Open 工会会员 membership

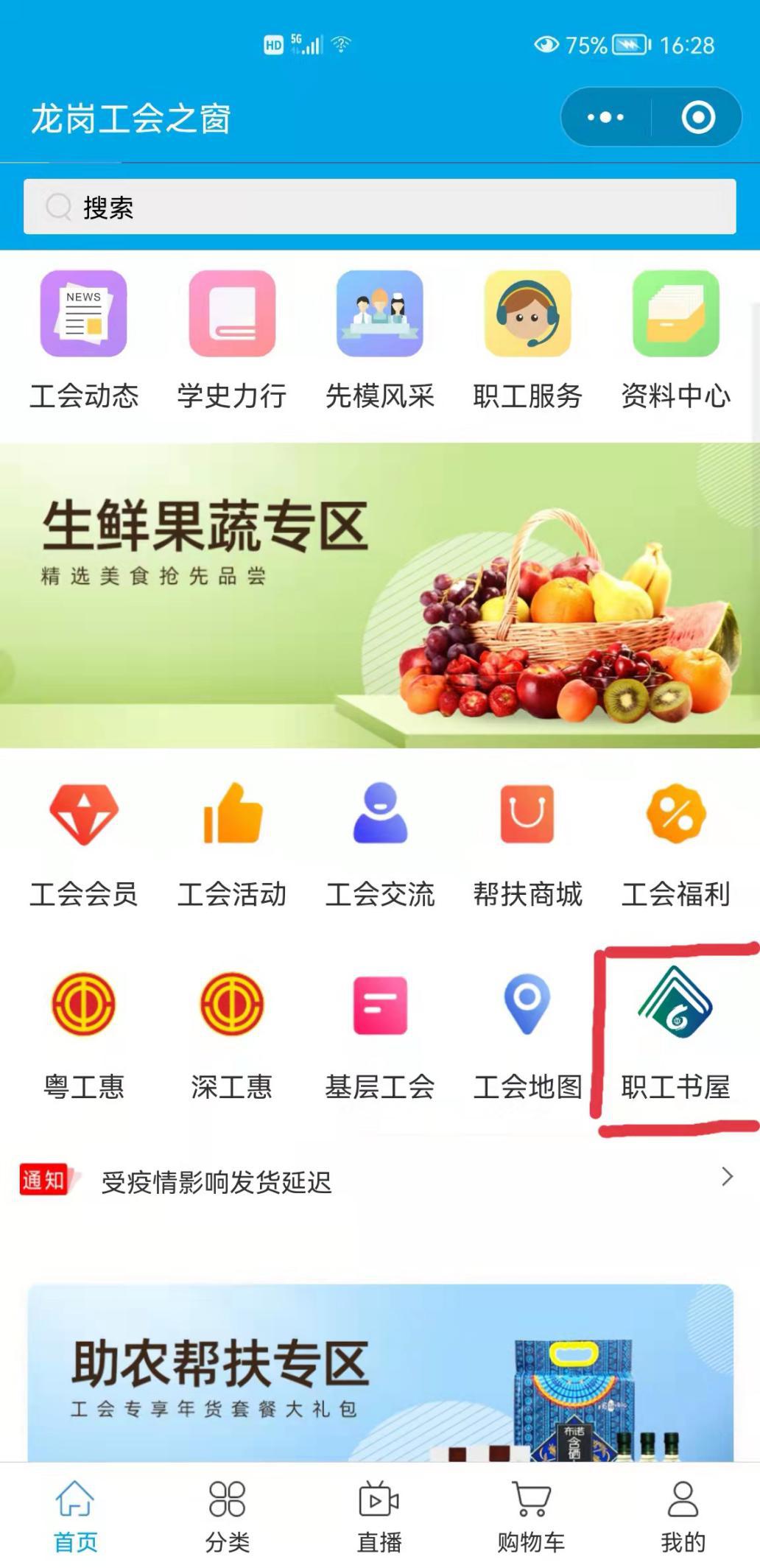(83, 843)
